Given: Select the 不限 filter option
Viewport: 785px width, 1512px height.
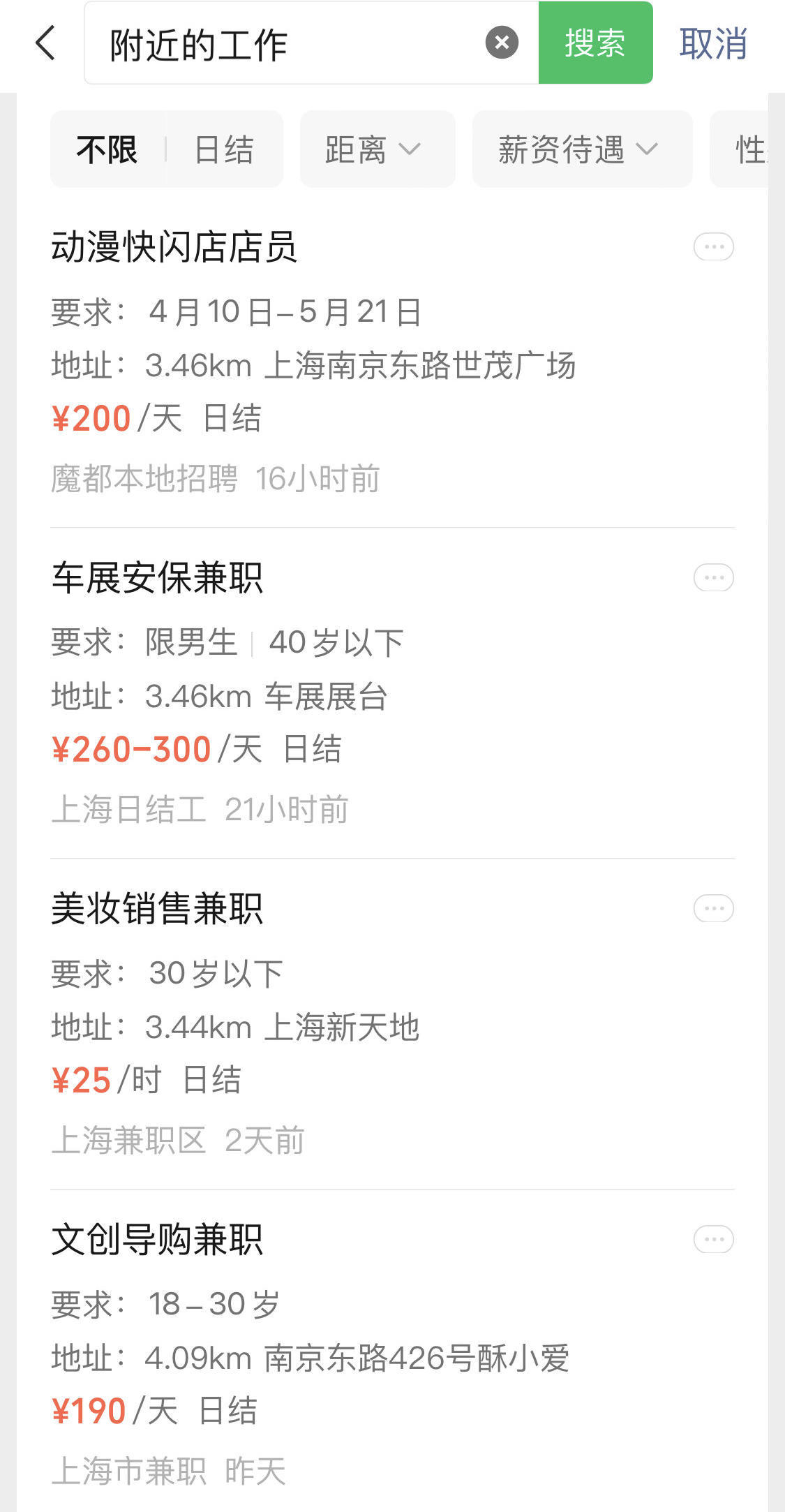Looking at the screenshot, I should click(x=107, y=149).
